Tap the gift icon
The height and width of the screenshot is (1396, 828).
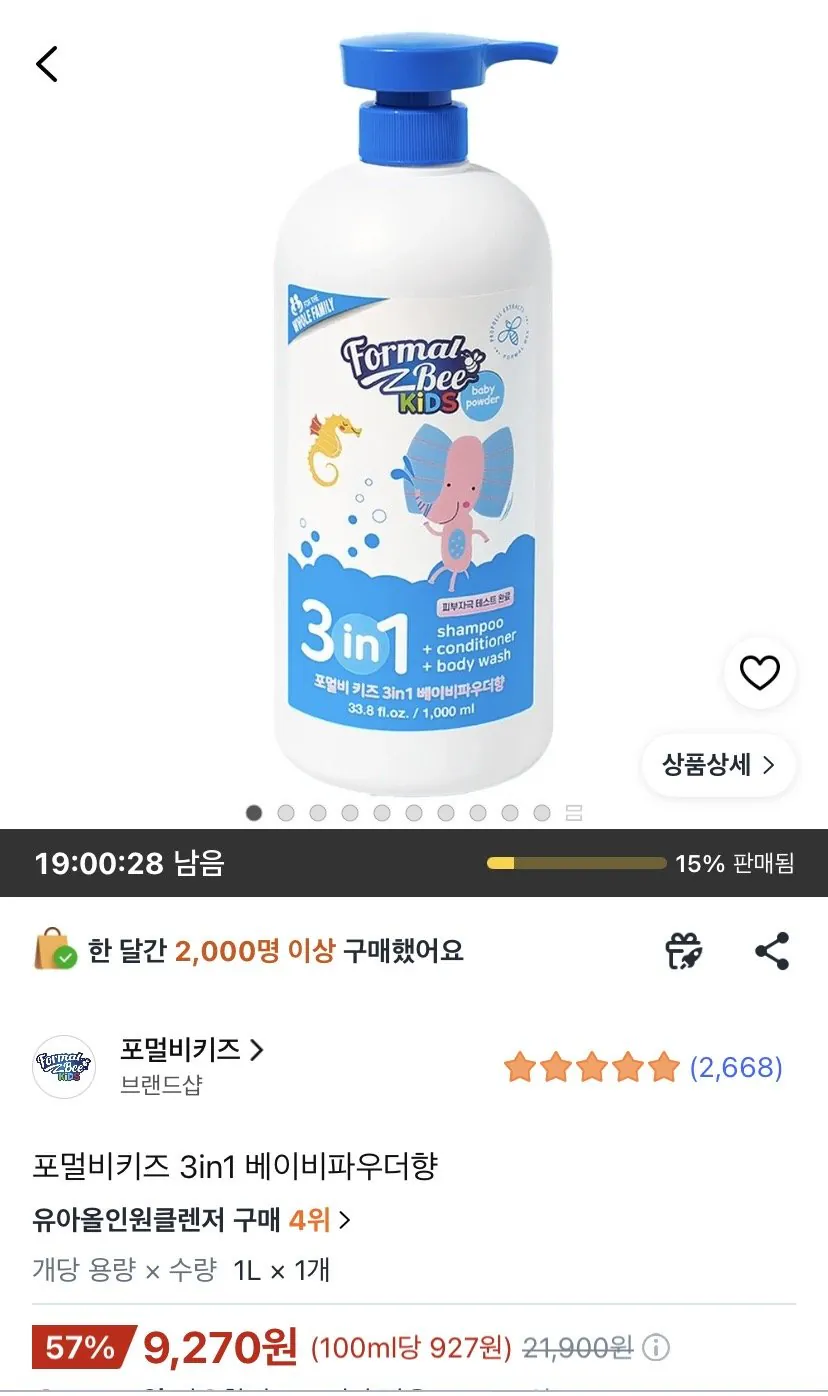pos(684,951)
